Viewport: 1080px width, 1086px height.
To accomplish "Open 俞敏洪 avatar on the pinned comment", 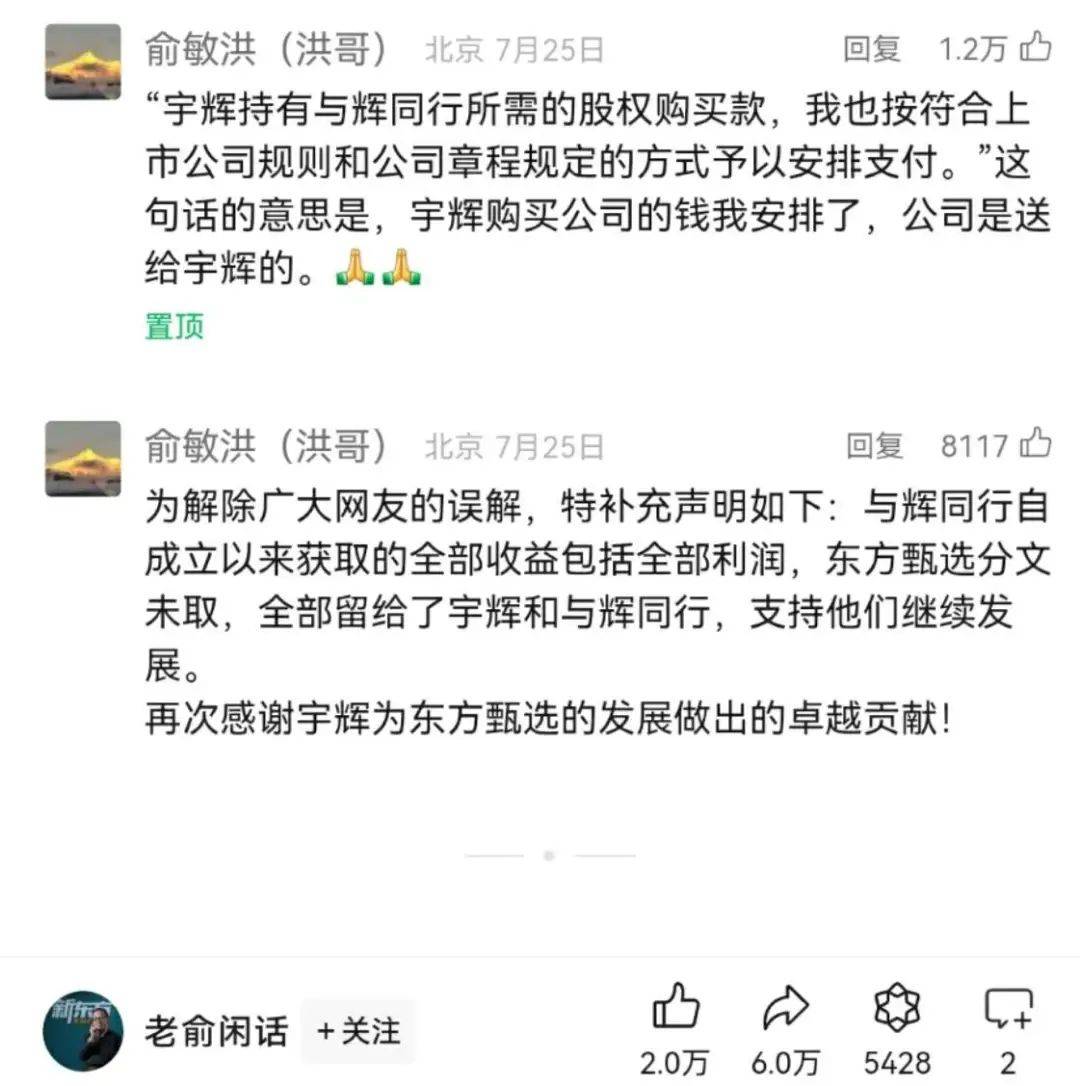I will [x=83, y=62].
